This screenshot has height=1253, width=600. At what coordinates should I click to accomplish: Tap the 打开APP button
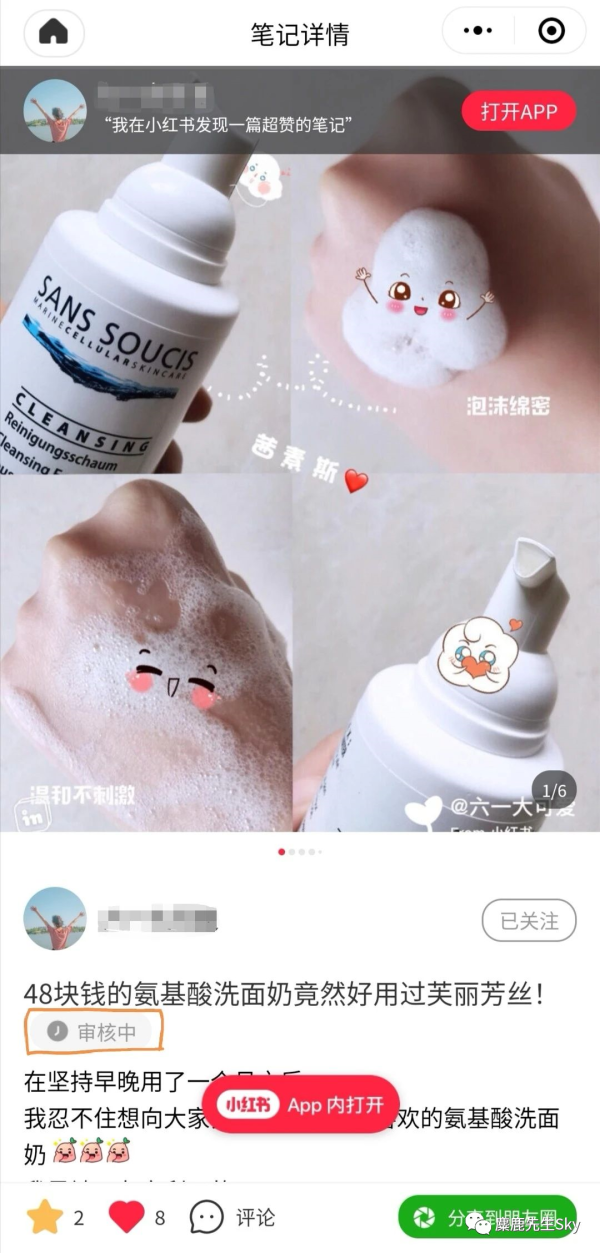[518, 111]
